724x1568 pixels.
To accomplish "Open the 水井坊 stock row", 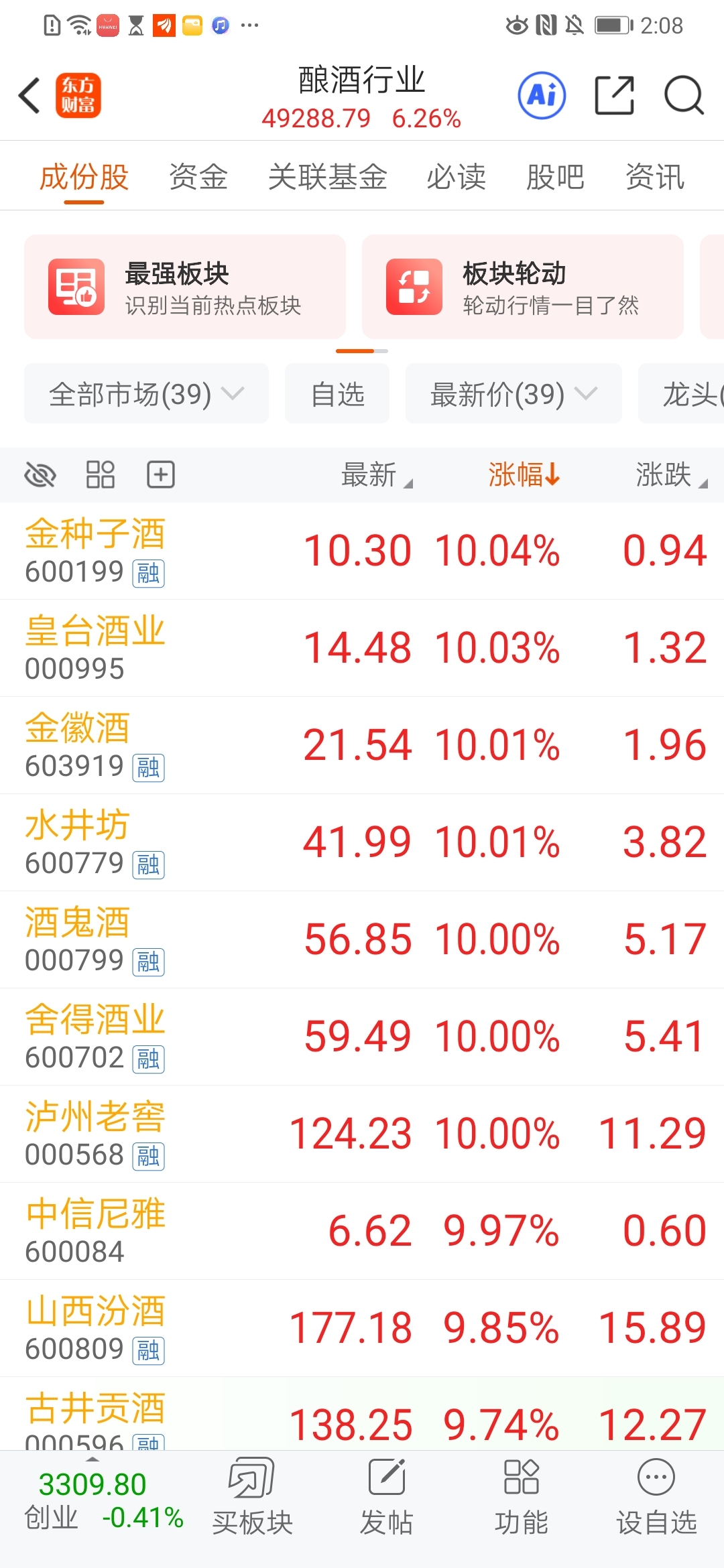I will 362,842.
